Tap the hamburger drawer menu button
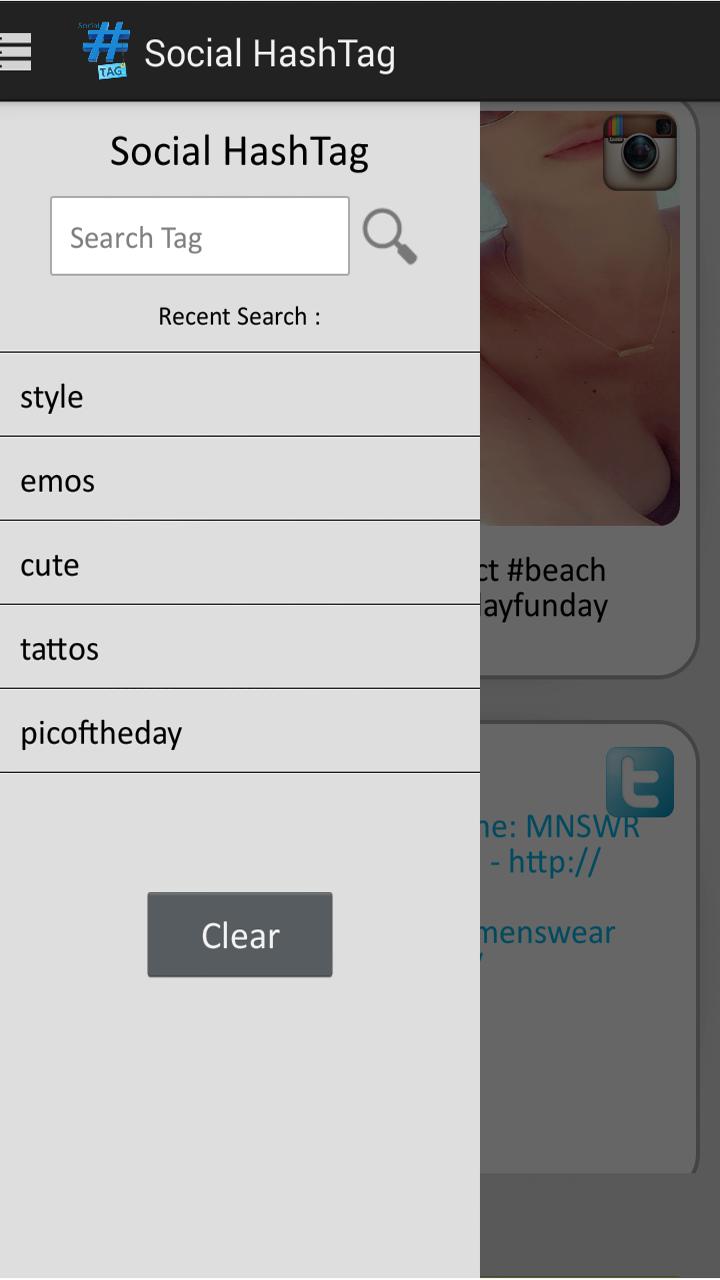 point(17,52)
